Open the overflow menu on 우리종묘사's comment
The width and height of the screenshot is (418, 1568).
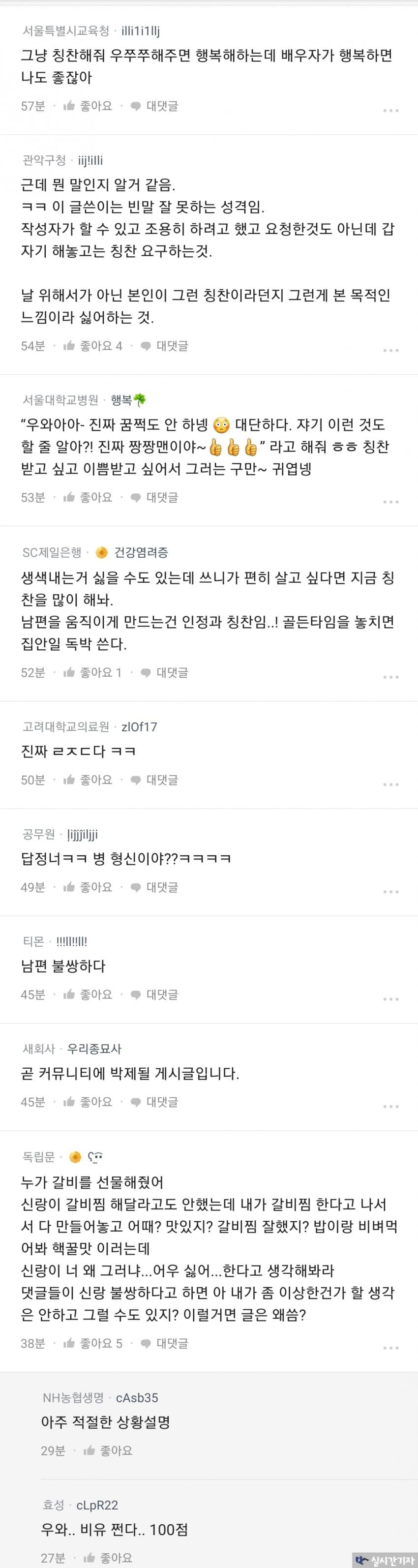pyautogui.click(x=390, y=1106)
